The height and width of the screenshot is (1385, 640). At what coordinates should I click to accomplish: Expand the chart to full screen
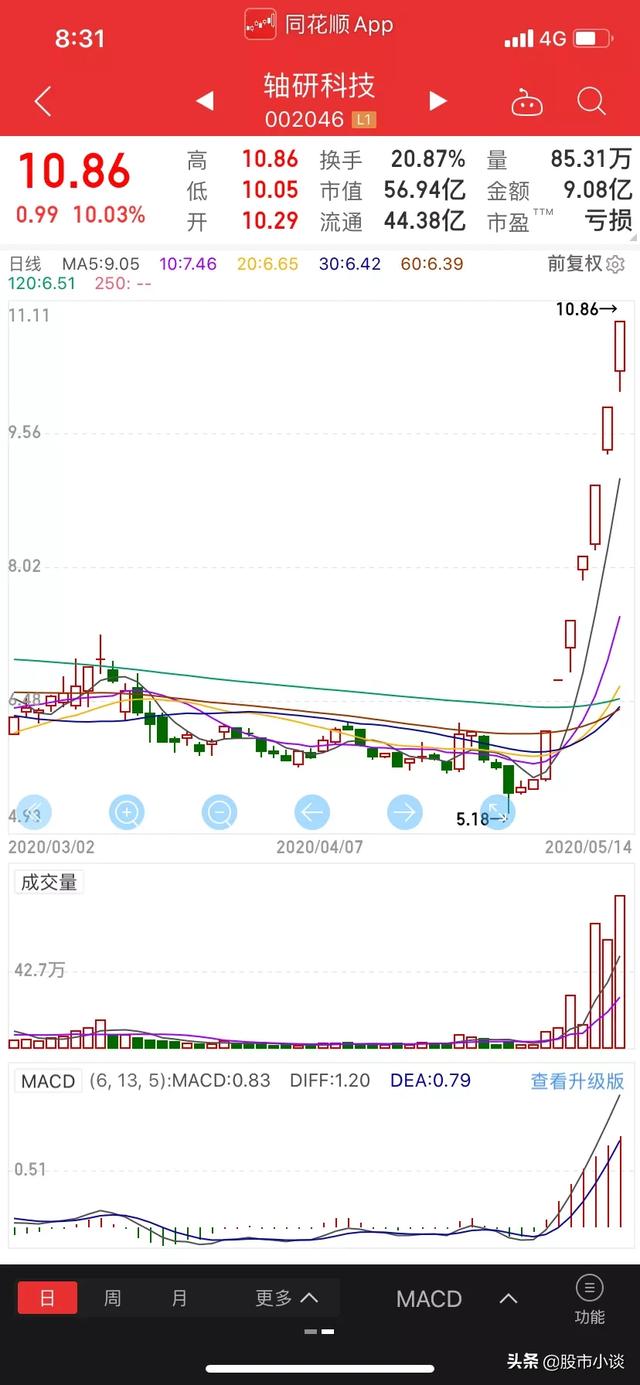pyautogui.click(x=497, y=813)
